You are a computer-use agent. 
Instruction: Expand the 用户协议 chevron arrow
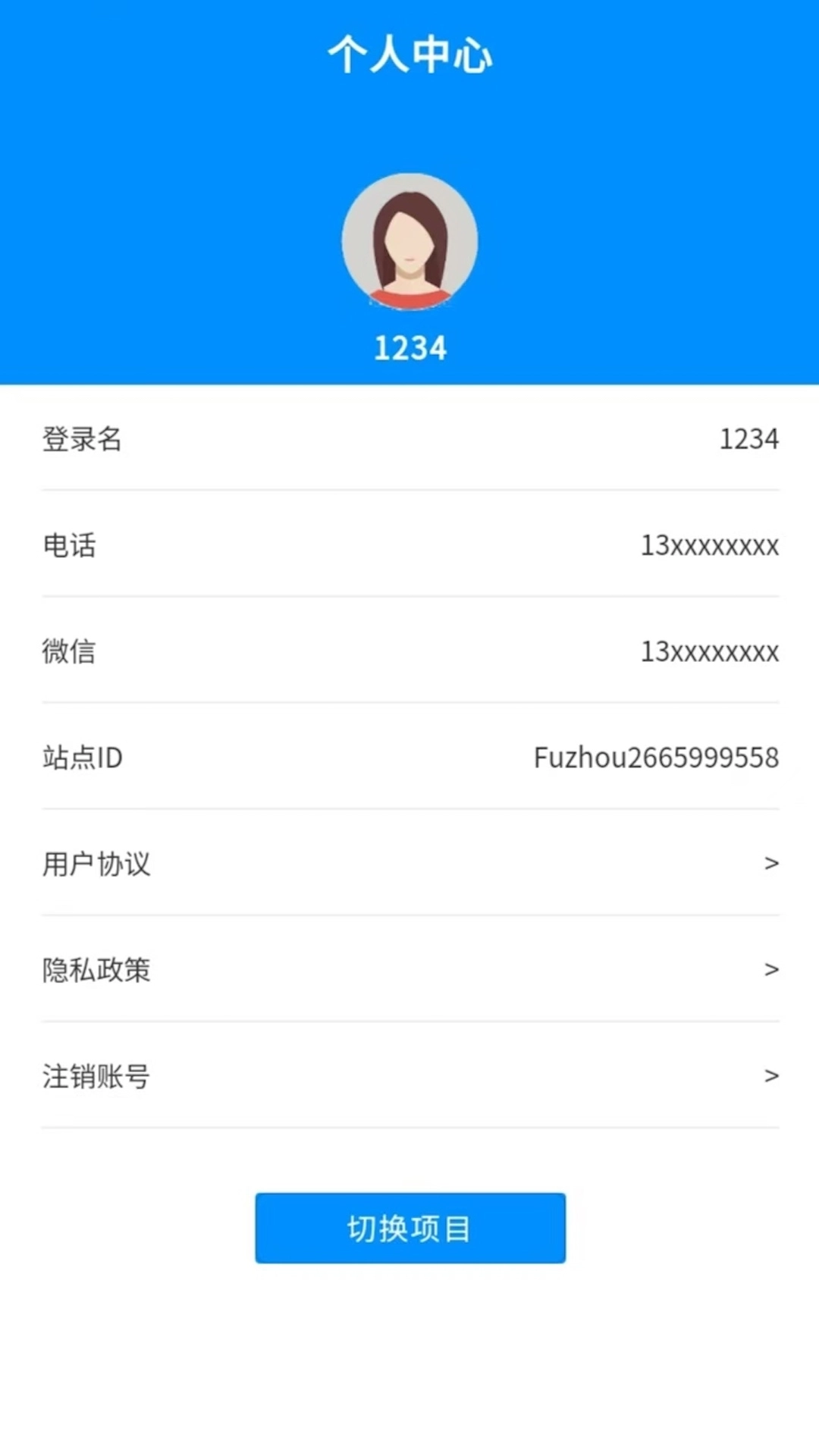click(773, 863)
